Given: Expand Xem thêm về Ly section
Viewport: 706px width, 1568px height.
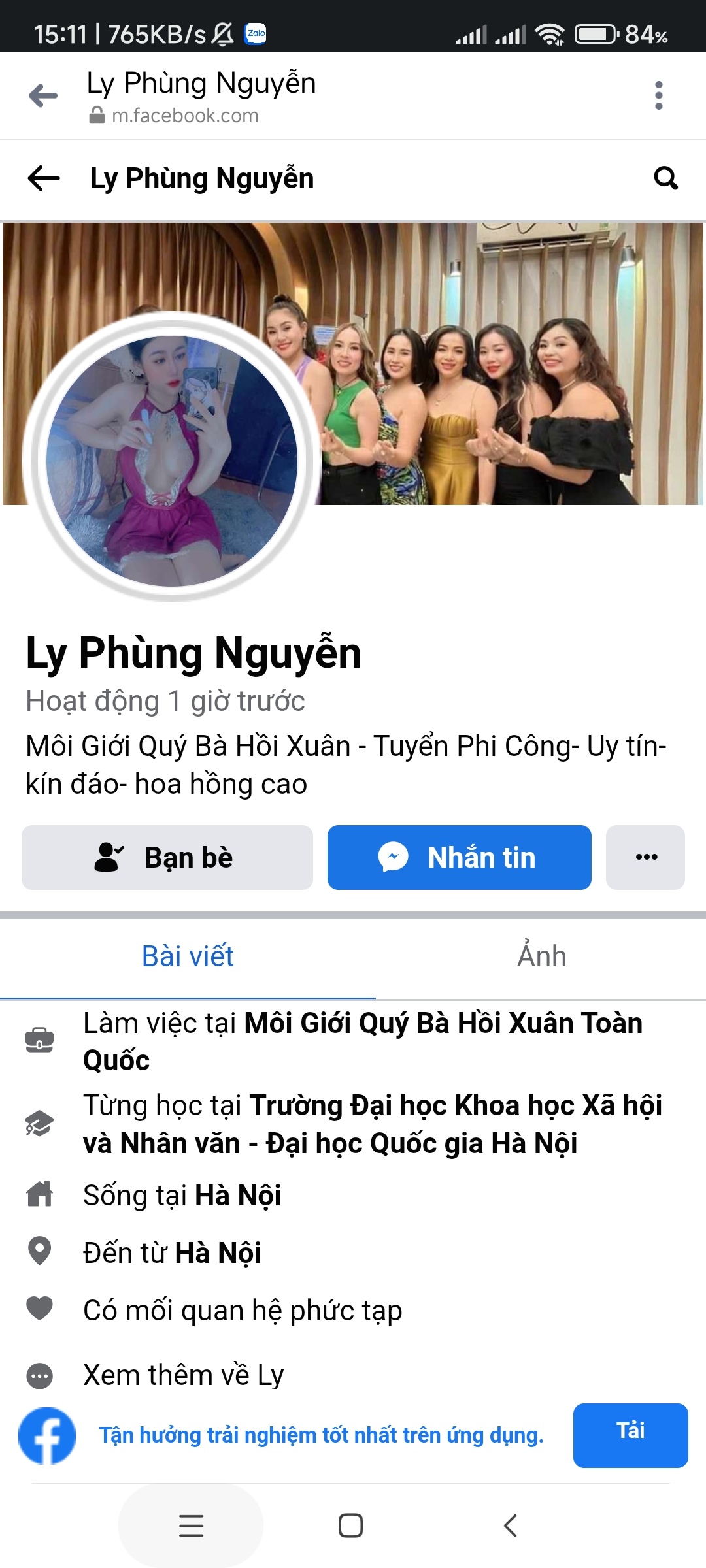Looking at the screenshot, I should [x=183, y=1374].
